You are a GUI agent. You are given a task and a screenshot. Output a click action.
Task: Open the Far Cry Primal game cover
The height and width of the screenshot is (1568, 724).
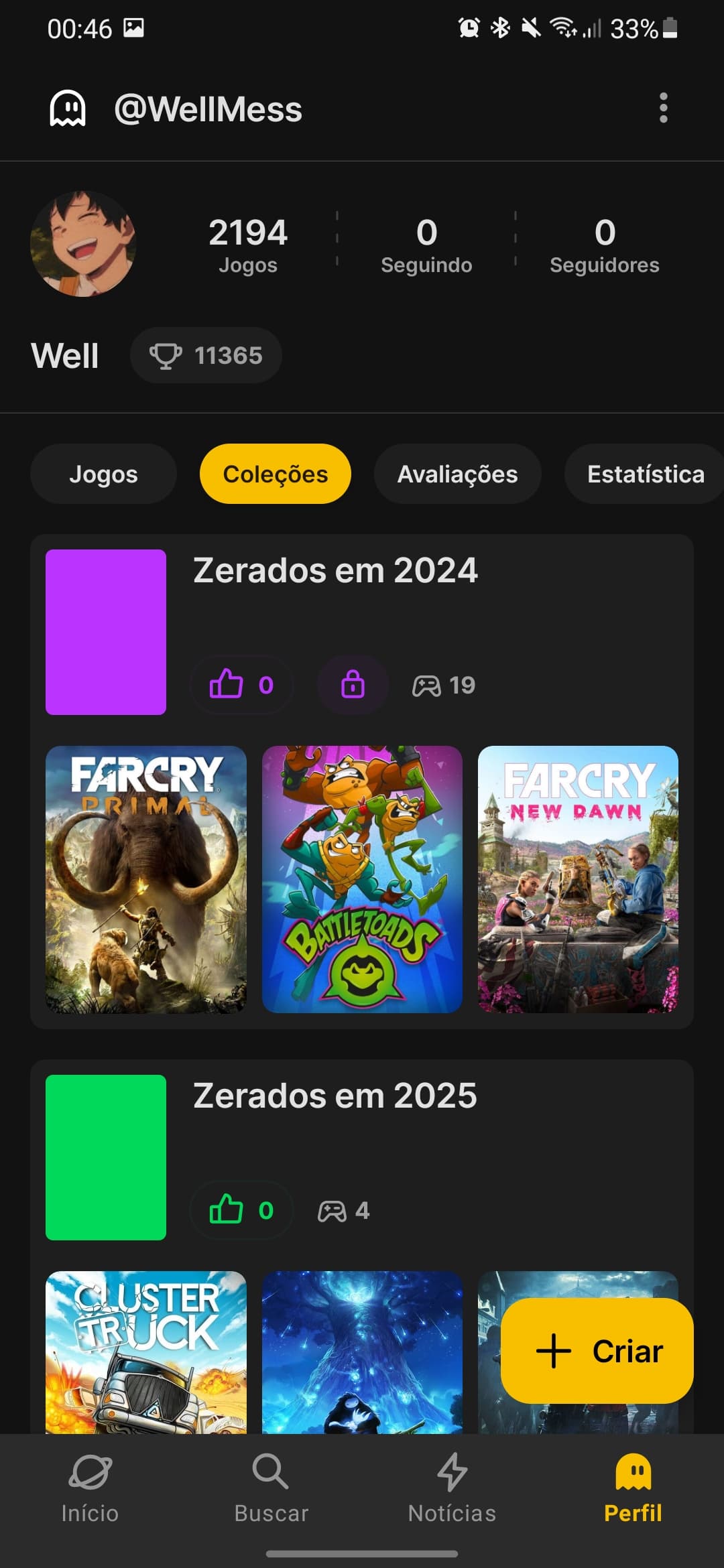(146, 879)
